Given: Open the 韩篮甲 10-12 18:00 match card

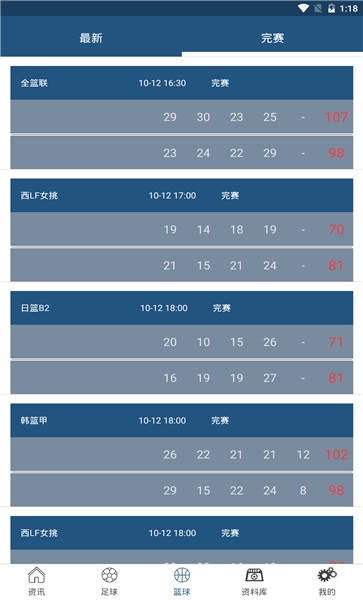Looking at the screenshot, I should 182,455.
